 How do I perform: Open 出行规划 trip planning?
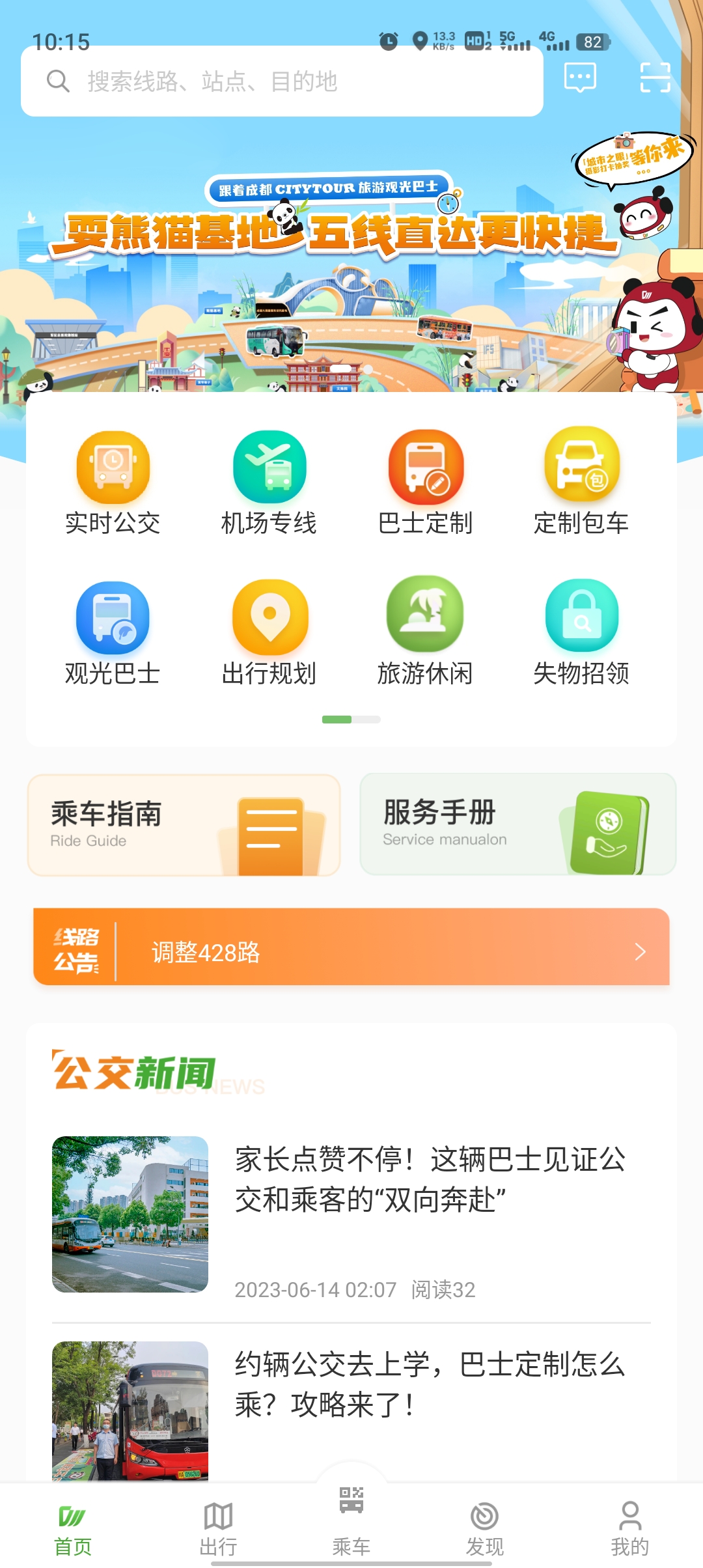pyautogui.click(x=269, y=633)
